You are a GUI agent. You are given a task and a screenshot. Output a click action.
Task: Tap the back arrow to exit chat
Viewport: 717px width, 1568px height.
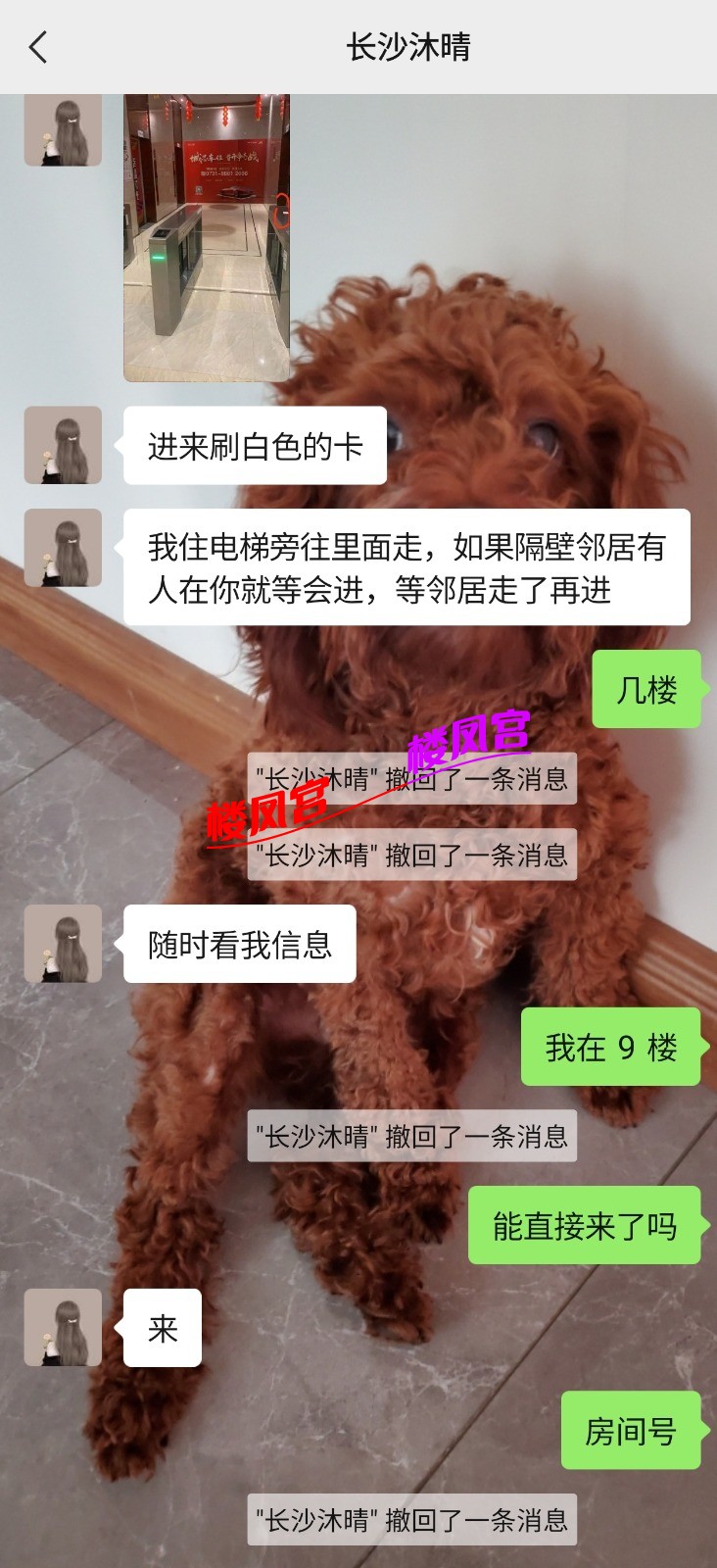38,47
